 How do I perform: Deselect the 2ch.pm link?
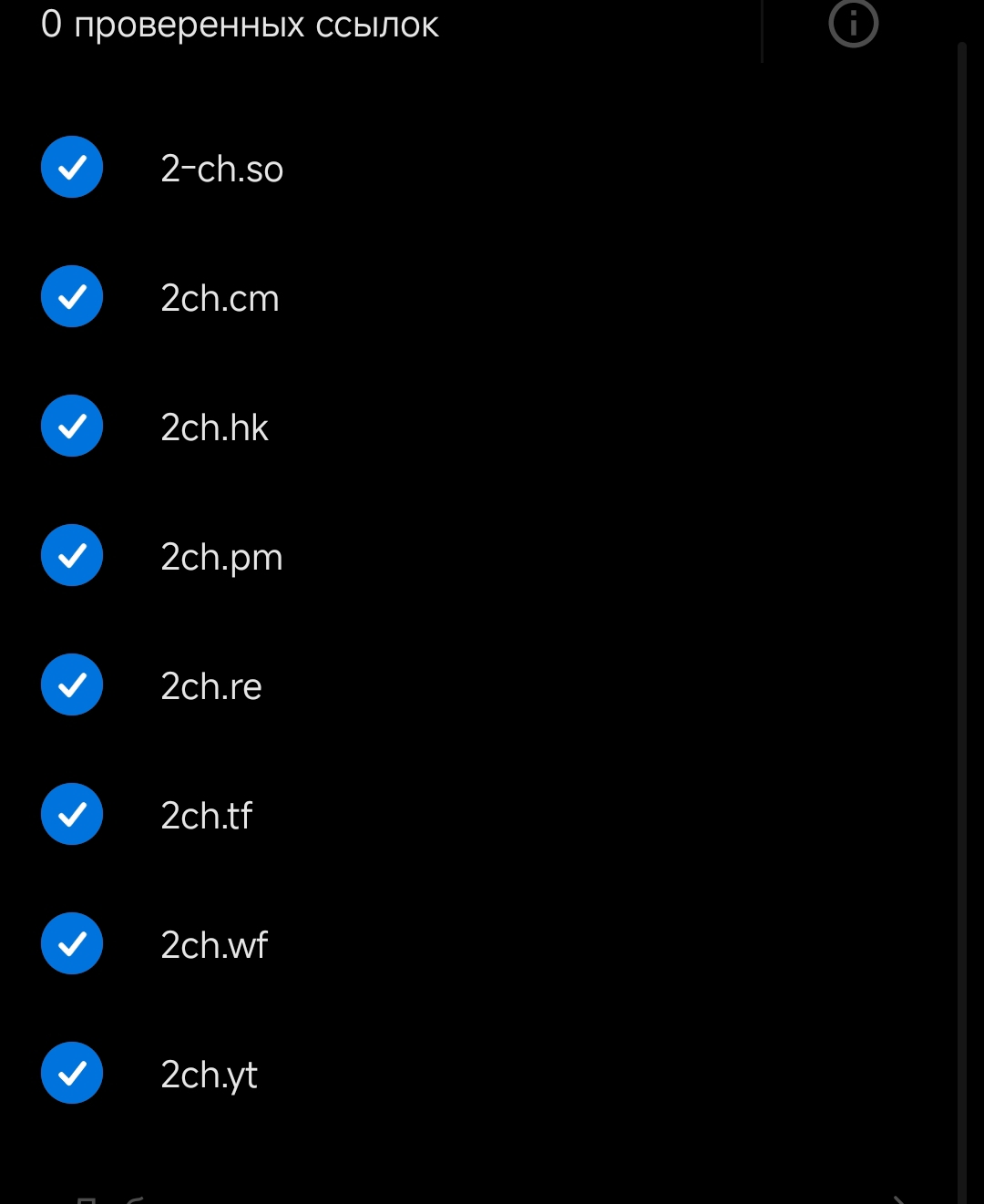click(x=72, y=556)
